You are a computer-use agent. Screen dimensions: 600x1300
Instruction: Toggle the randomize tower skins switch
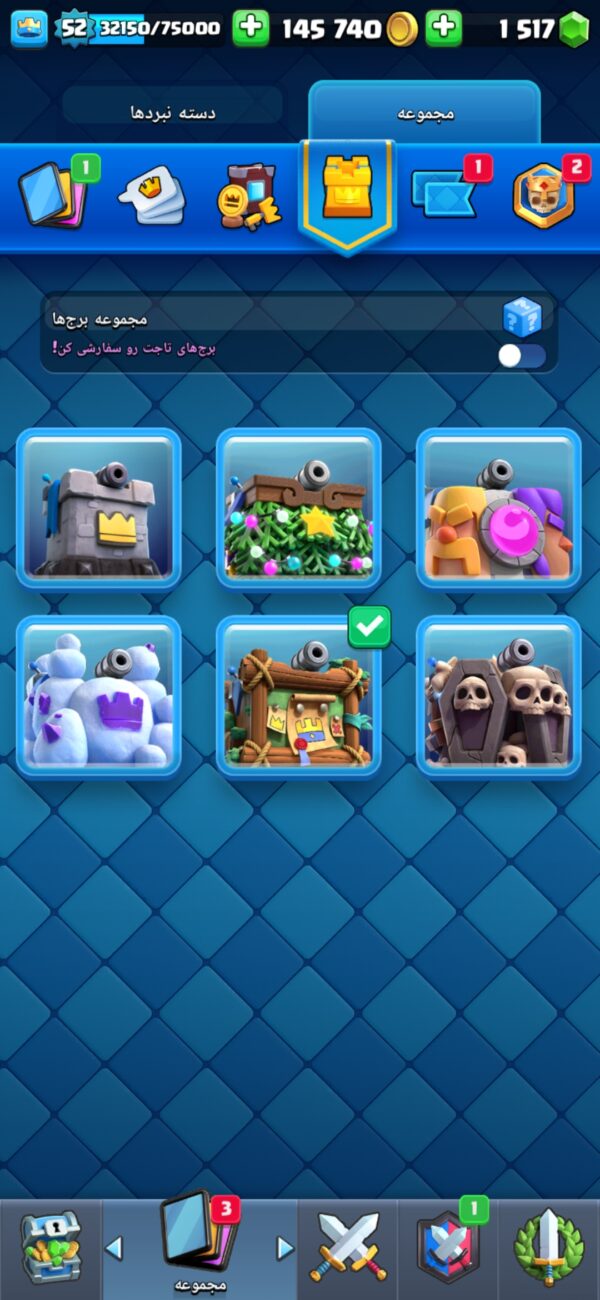tap(521, 356)
